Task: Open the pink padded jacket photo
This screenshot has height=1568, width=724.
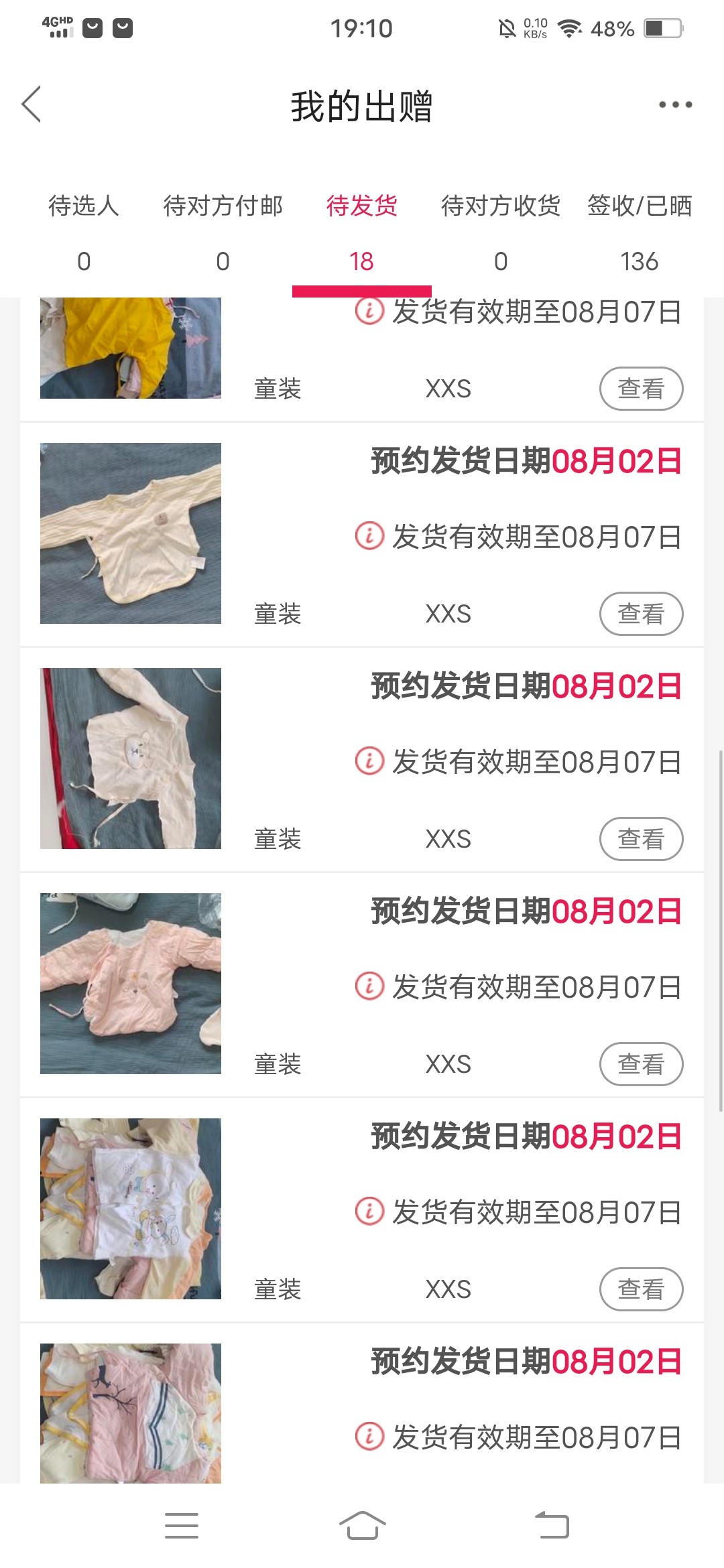Action: tap(131, 984)
